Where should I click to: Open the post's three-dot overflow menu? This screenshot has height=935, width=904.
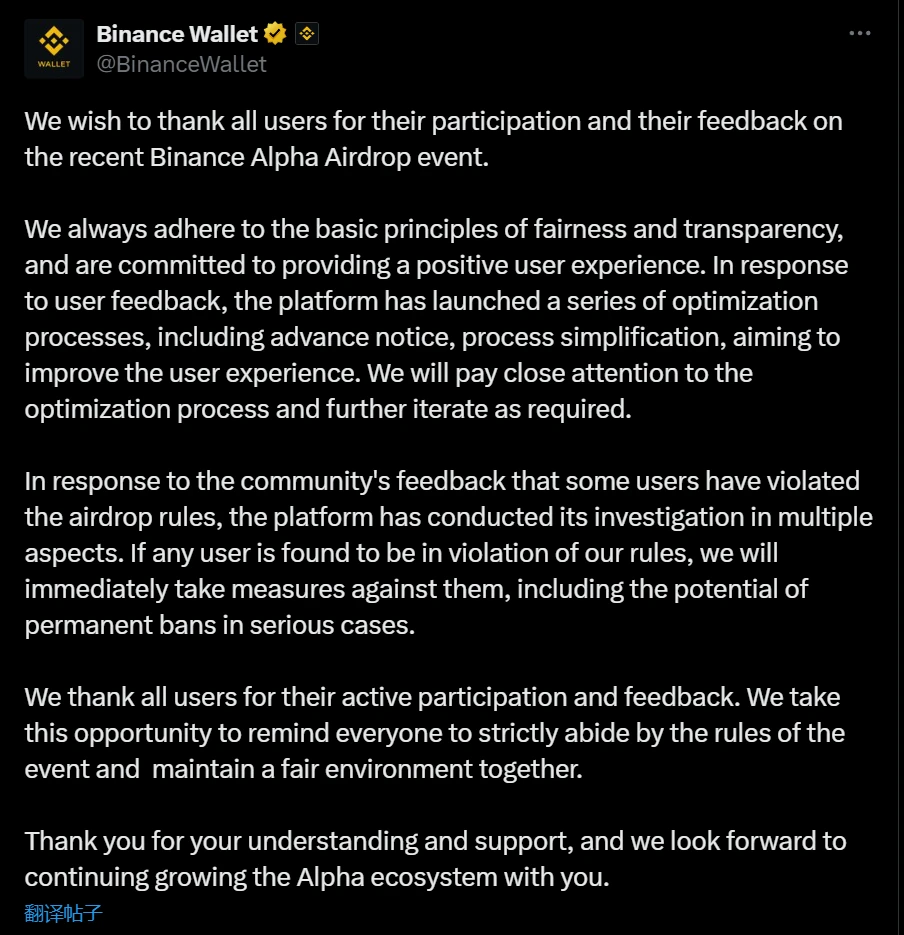(x=860, y=33)
